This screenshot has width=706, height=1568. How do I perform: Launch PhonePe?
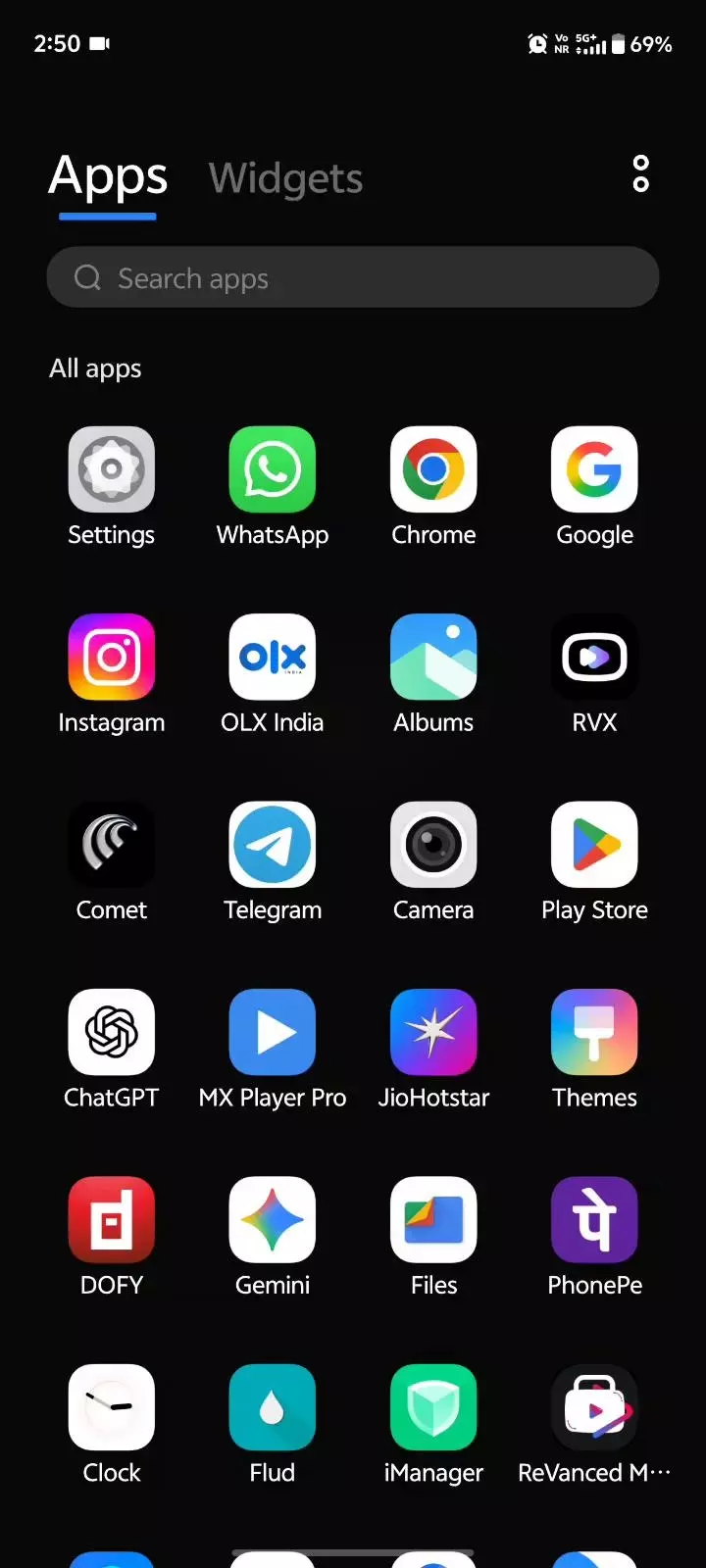(594, 1219)
